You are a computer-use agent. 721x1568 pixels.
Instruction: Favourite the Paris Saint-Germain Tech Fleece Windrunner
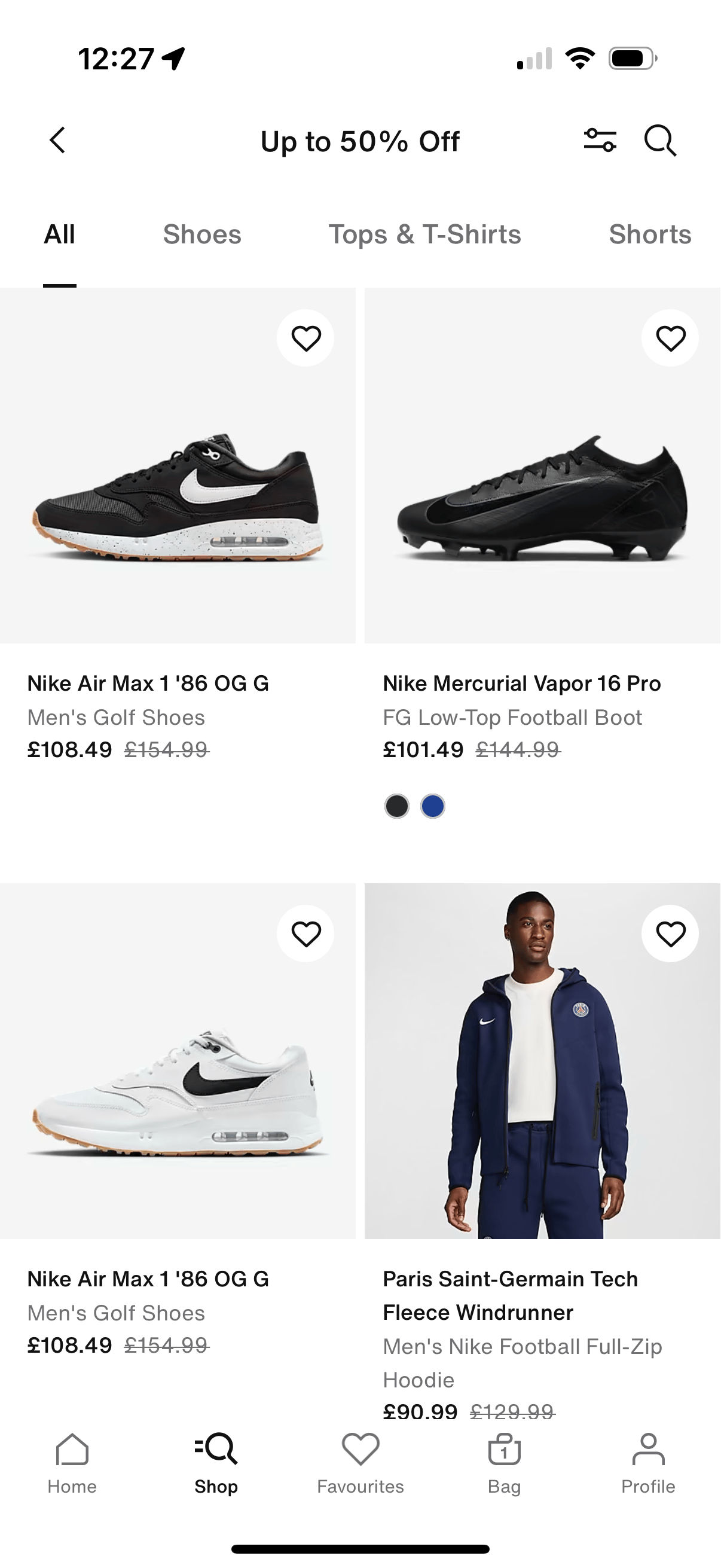point(670,932)
